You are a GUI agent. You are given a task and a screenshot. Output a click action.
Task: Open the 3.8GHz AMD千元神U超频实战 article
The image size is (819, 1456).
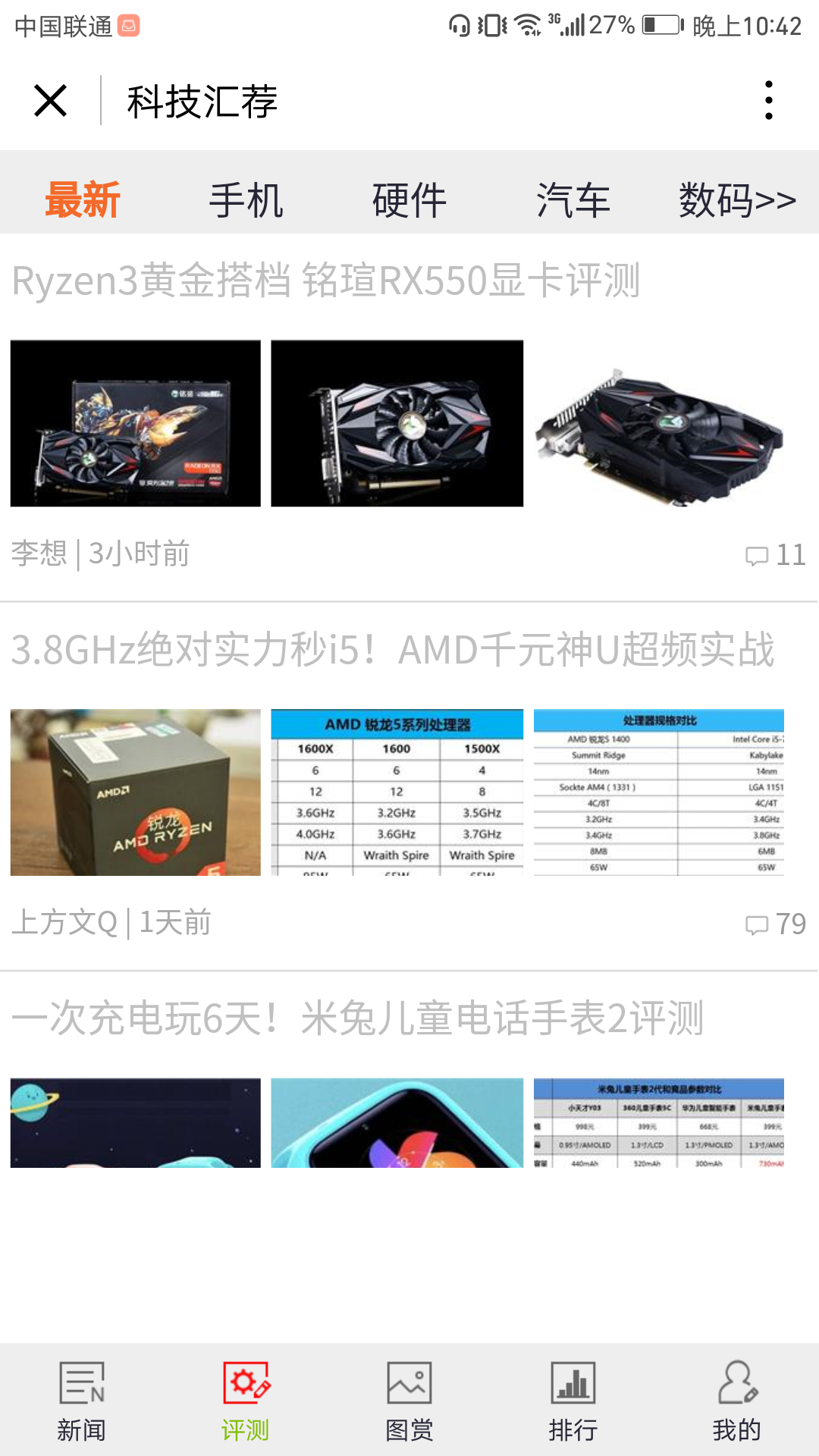point(393,650)
